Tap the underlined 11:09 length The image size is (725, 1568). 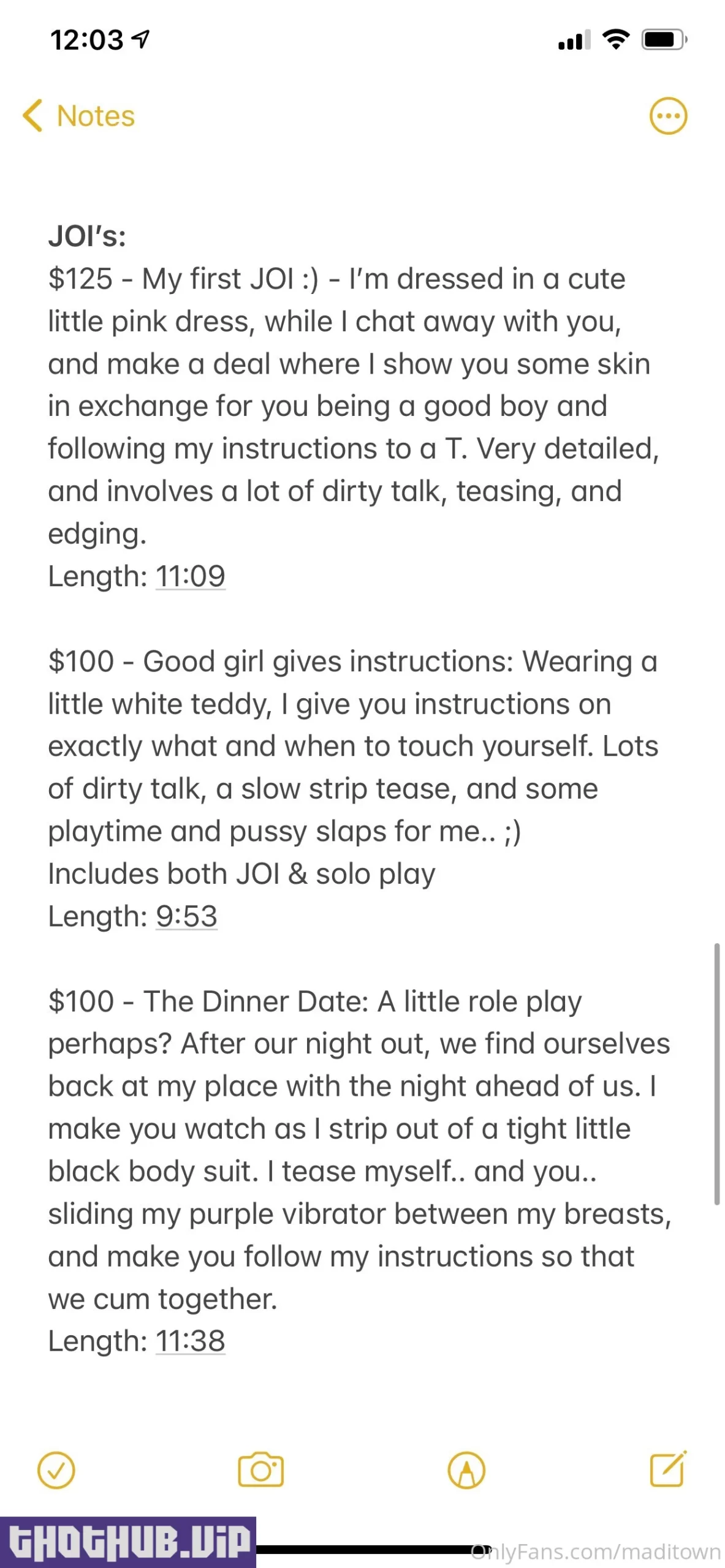190,576
